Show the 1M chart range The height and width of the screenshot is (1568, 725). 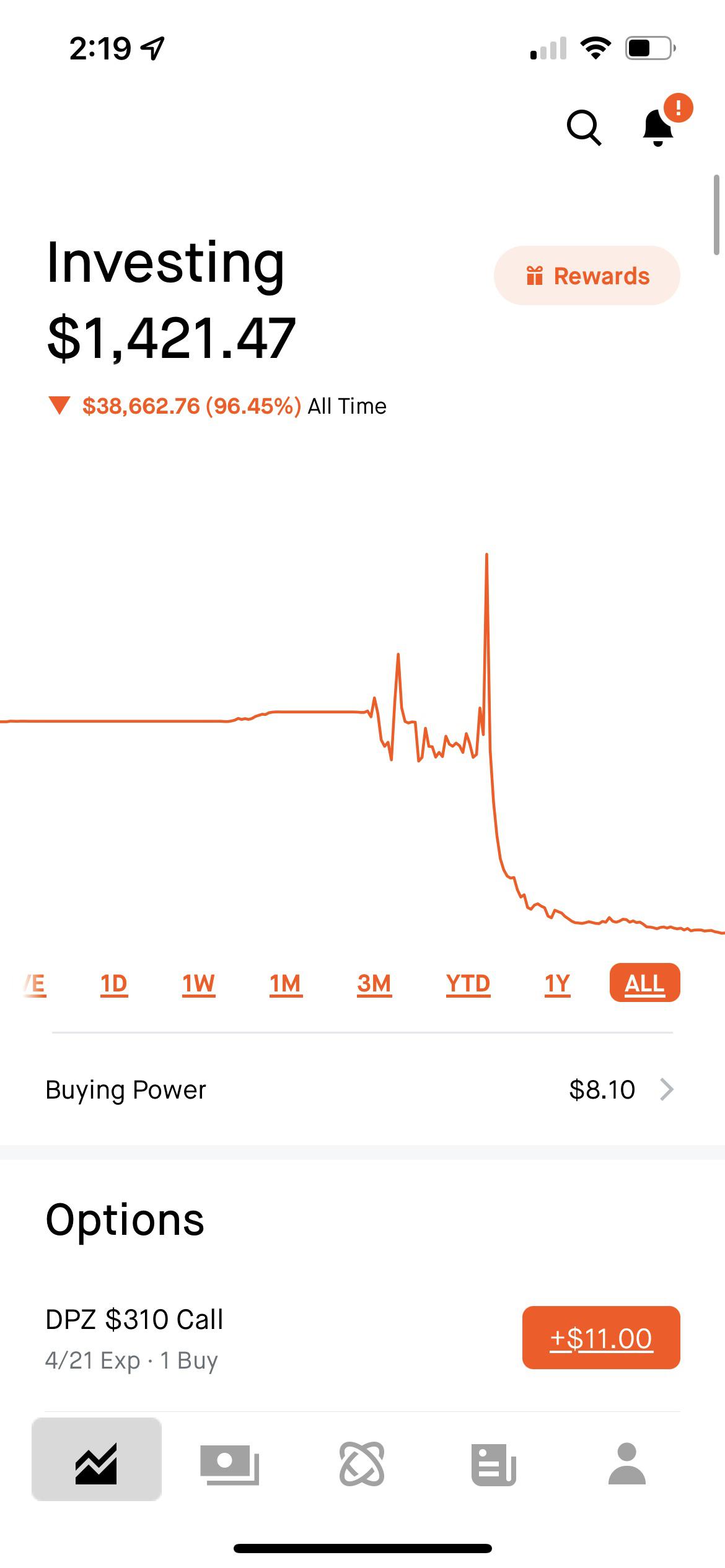[286, 983]
